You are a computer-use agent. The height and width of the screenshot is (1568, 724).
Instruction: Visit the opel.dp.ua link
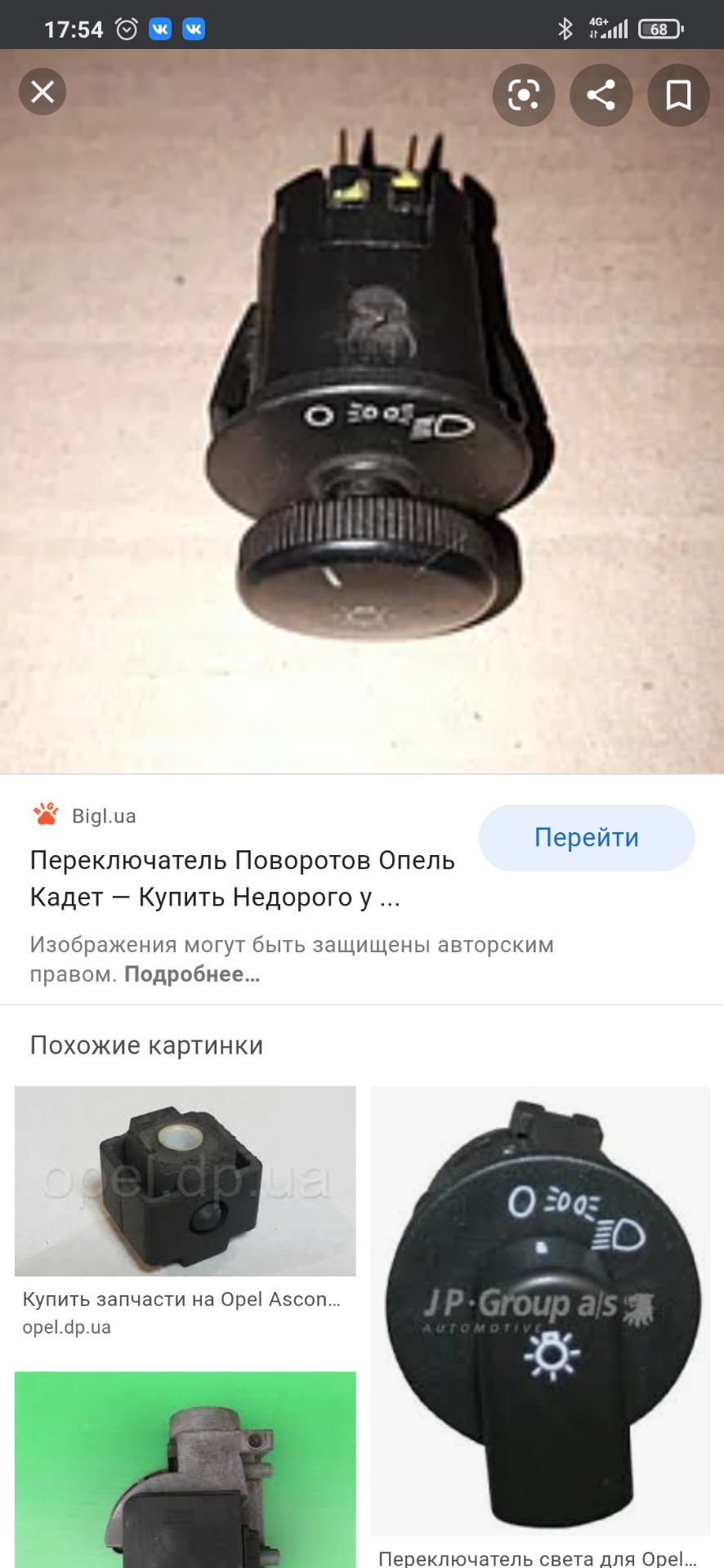68,1327
